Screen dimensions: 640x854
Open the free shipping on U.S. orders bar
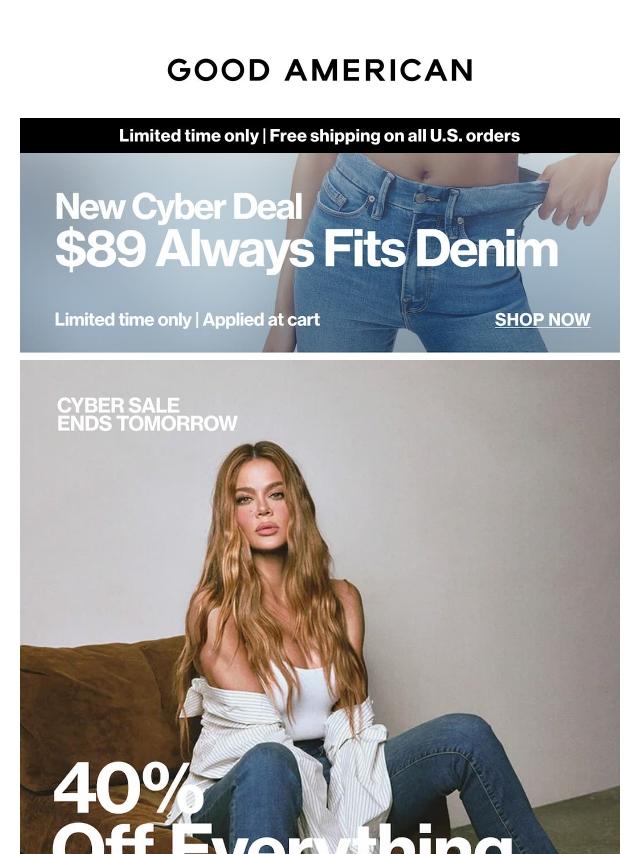coord(320,136)
